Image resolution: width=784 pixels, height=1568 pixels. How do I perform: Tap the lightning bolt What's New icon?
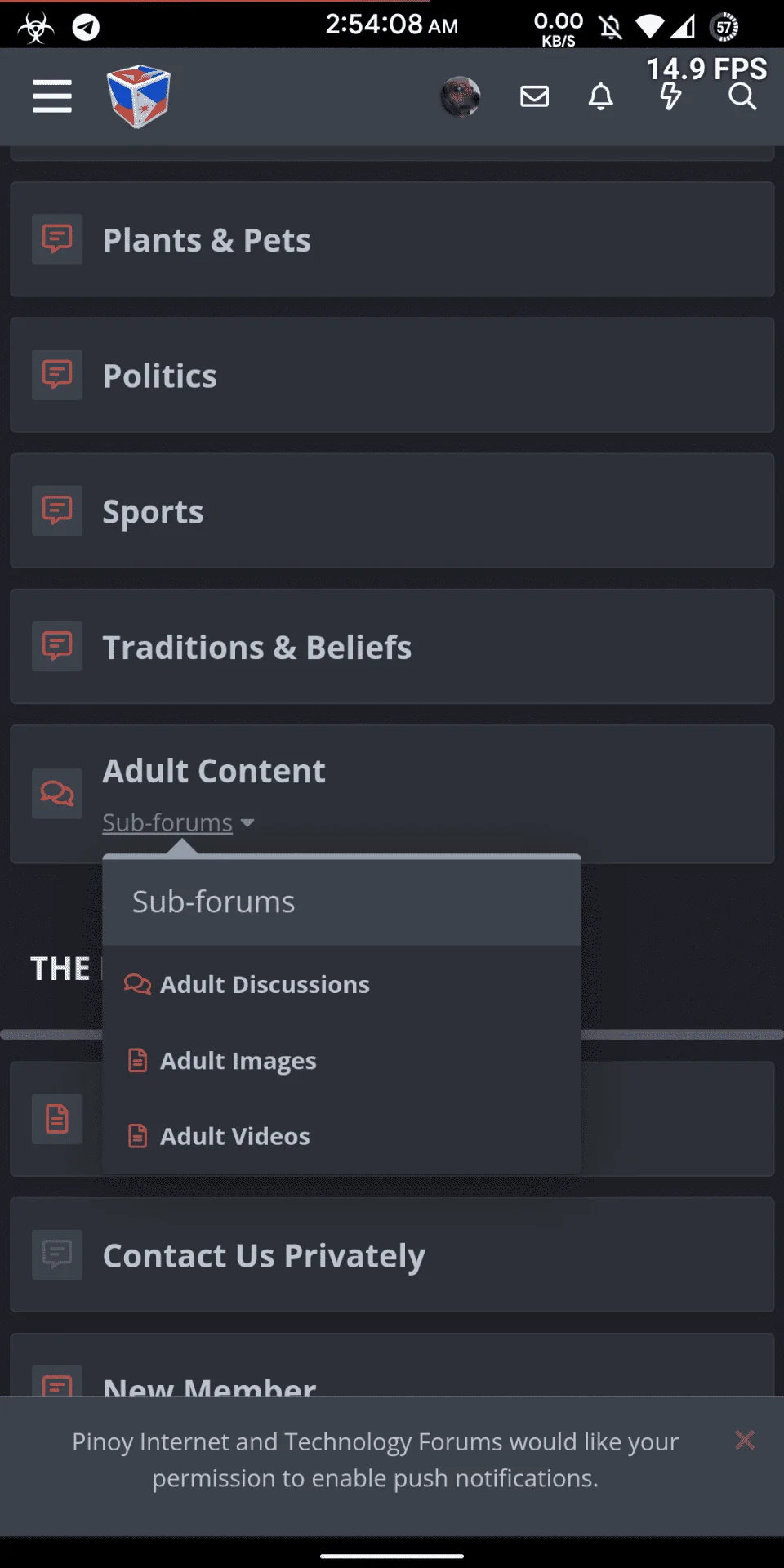(x=670, y=96)
